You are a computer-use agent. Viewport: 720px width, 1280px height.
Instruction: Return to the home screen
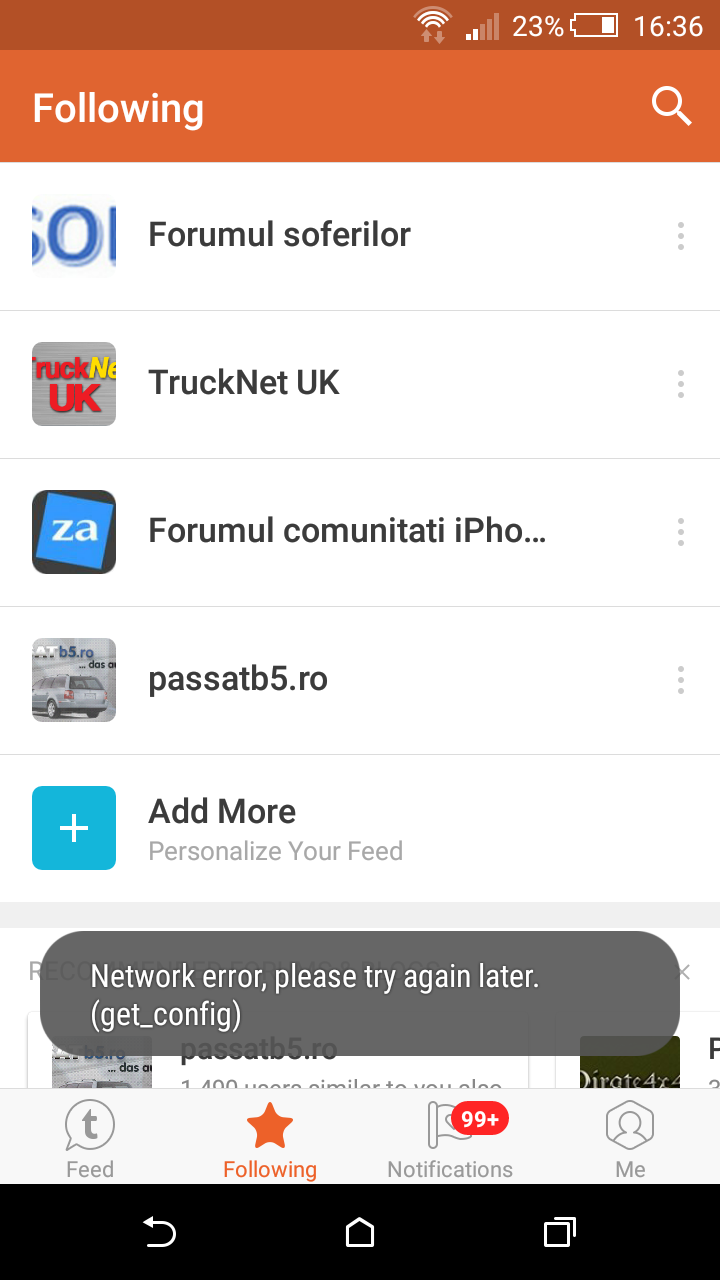(x=360, y=1232)
